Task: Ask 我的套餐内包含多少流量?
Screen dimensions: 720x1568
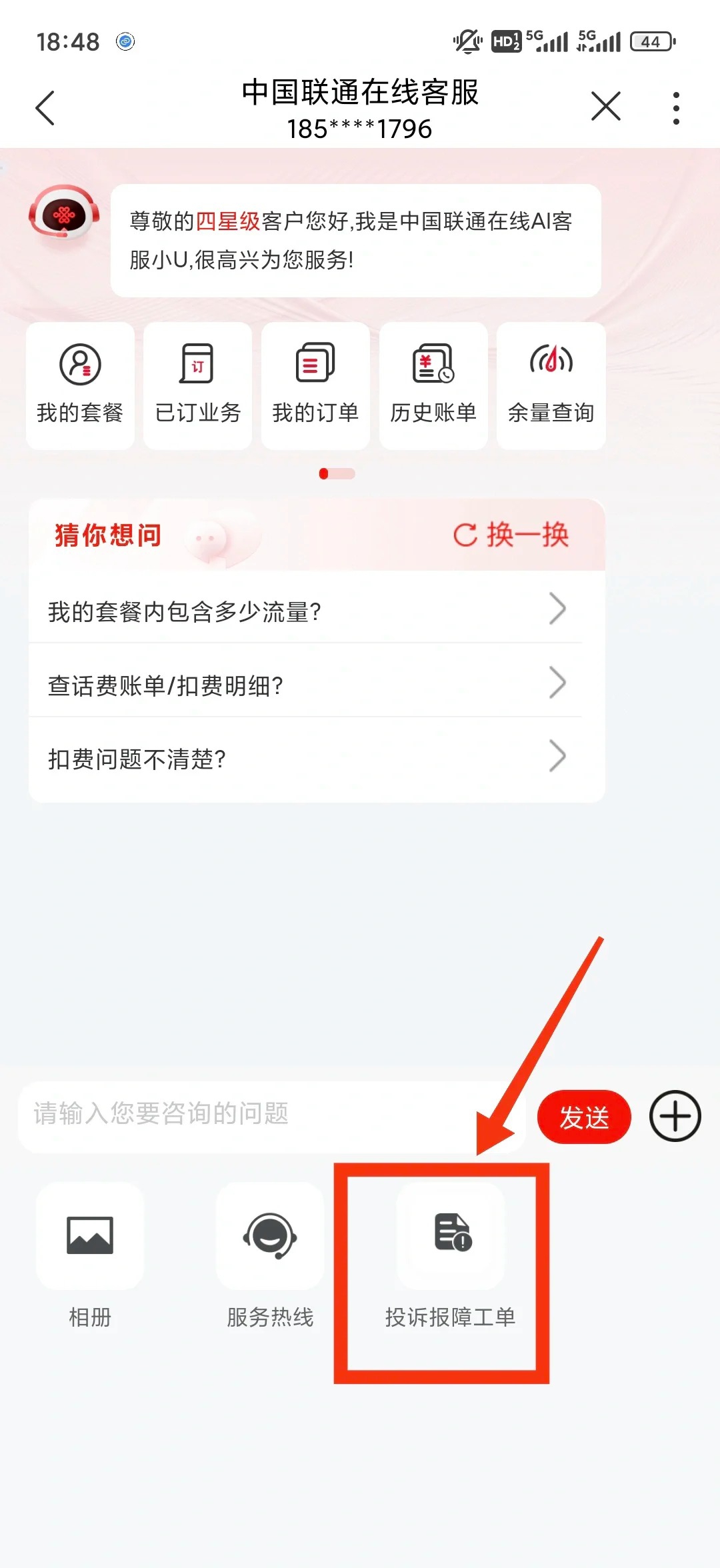Action: (x=307, y=611)
